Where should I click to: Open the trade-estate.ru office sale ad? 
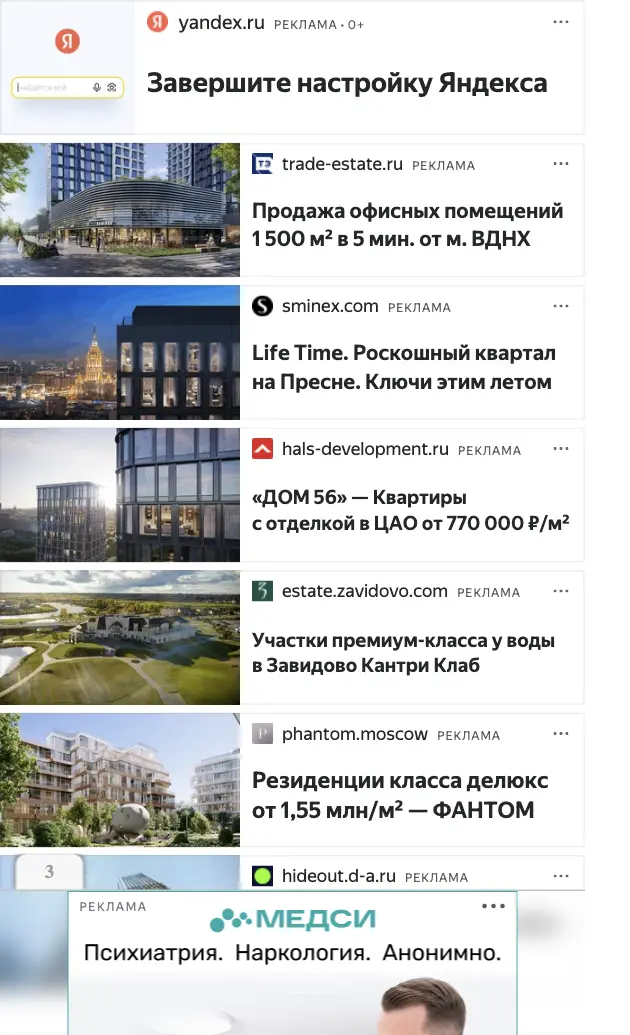click(292, 210)
